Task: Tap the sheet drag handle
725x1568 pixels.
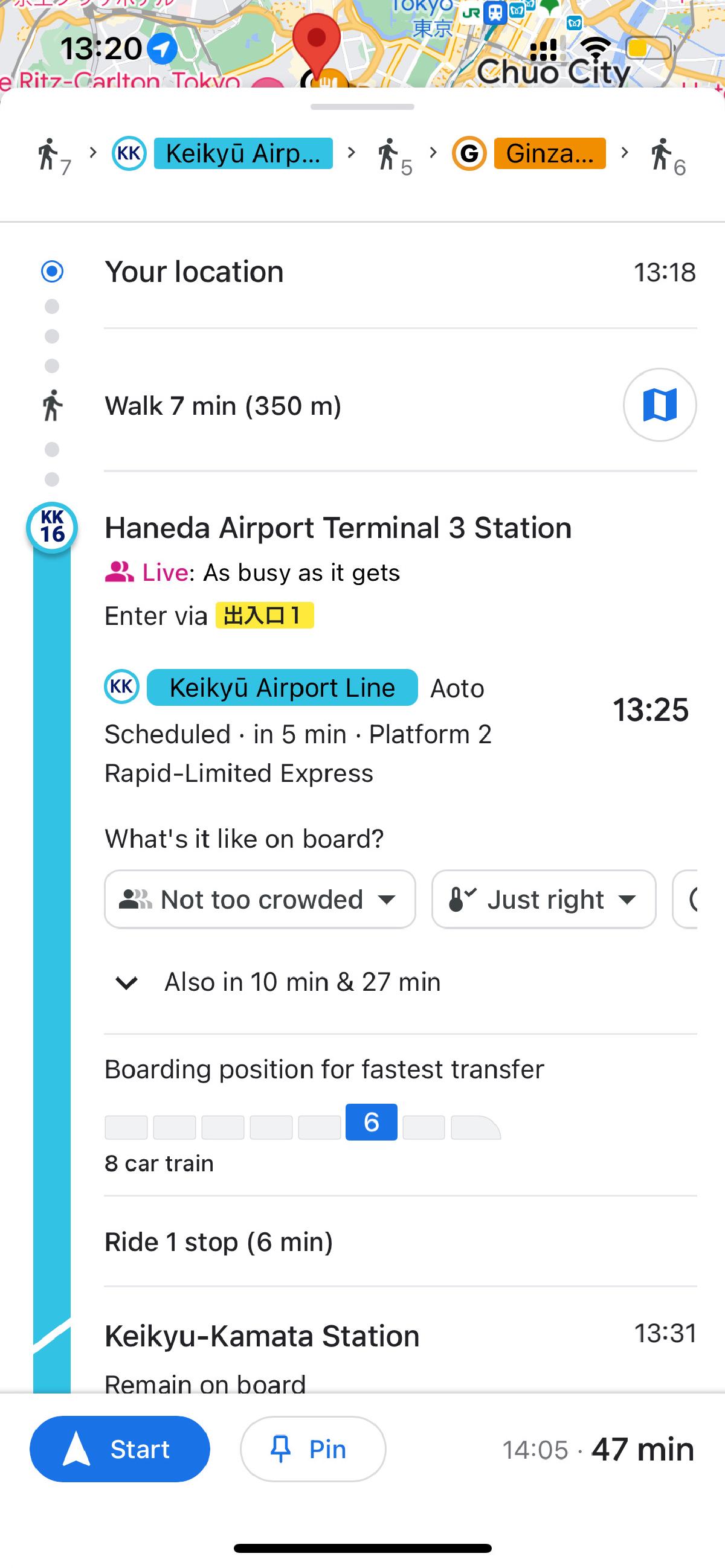Action: coord(362,107)
